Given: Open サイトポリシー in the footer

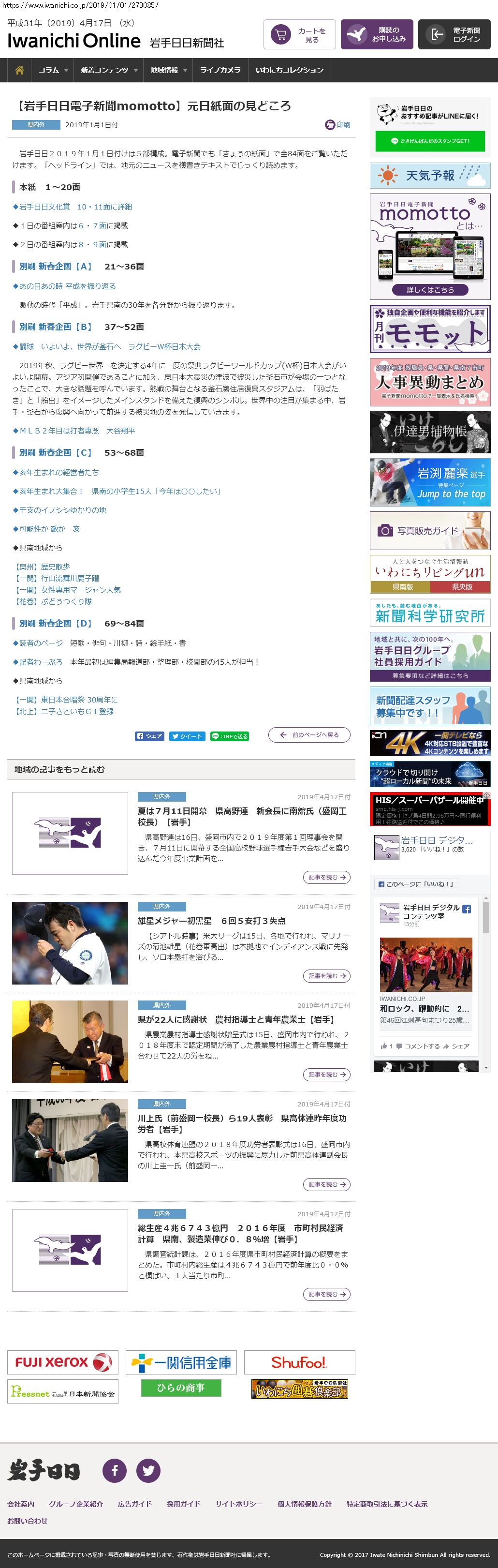Looking at the screenshot, I should tap(239, 1504).
